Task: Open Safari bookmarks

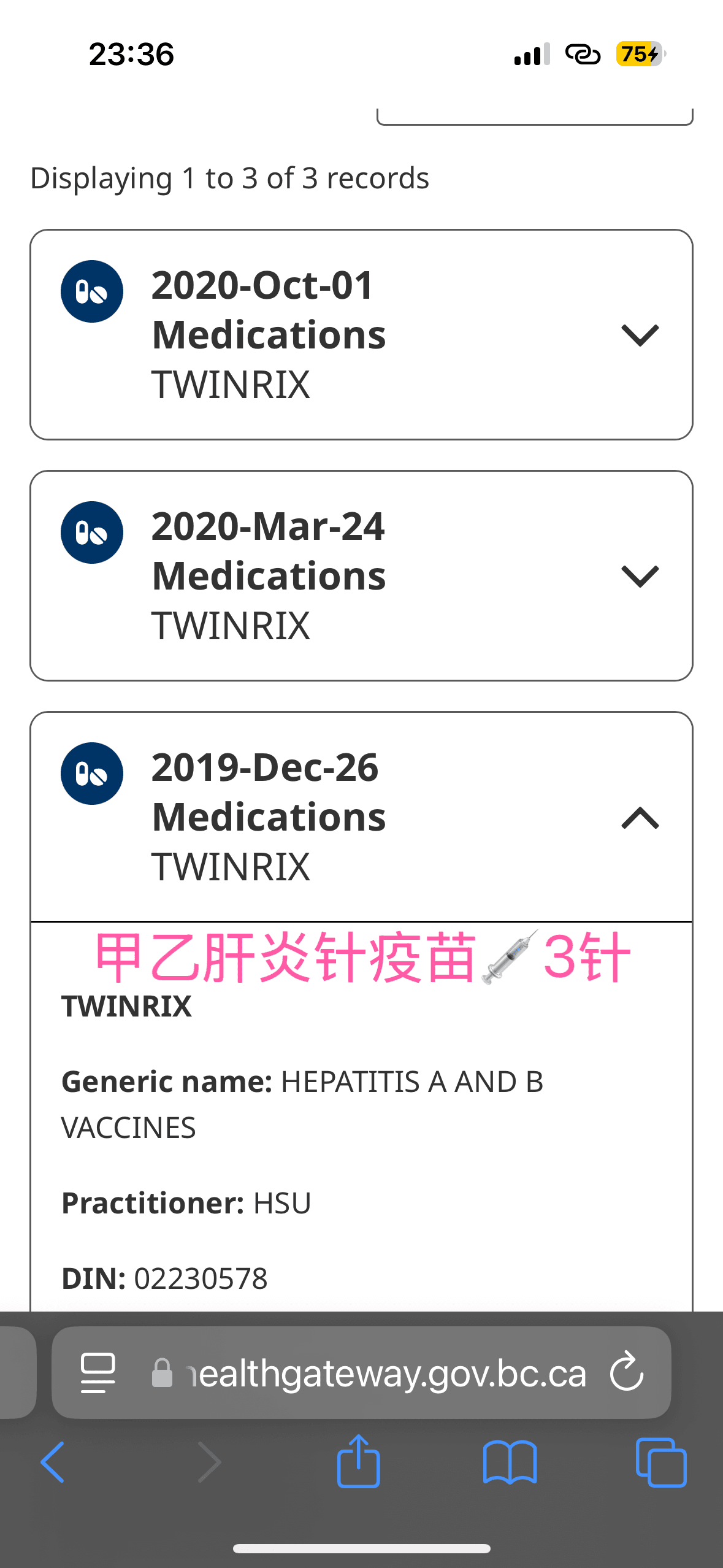Action: (x=510, y=1462)
